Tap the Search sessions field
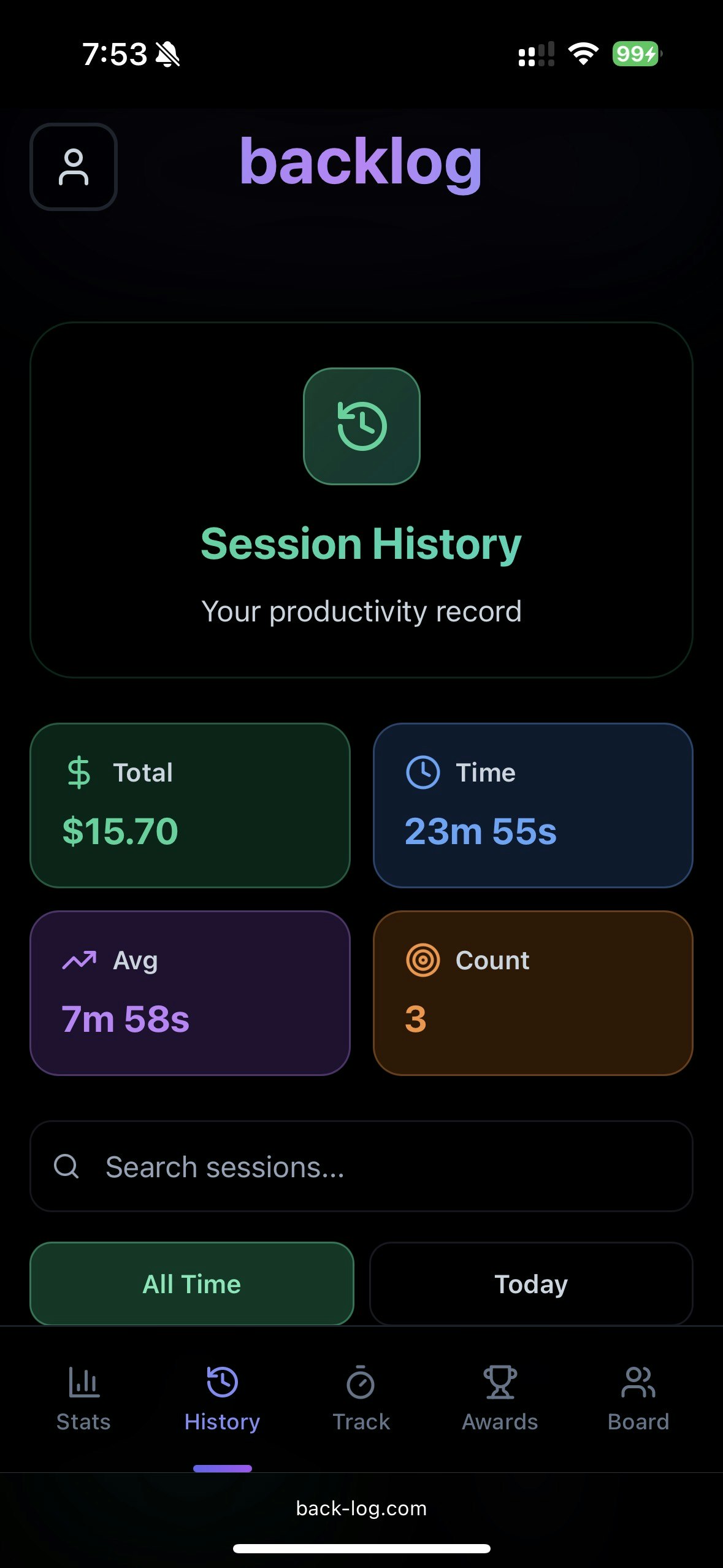 [x=361, y=1166]
